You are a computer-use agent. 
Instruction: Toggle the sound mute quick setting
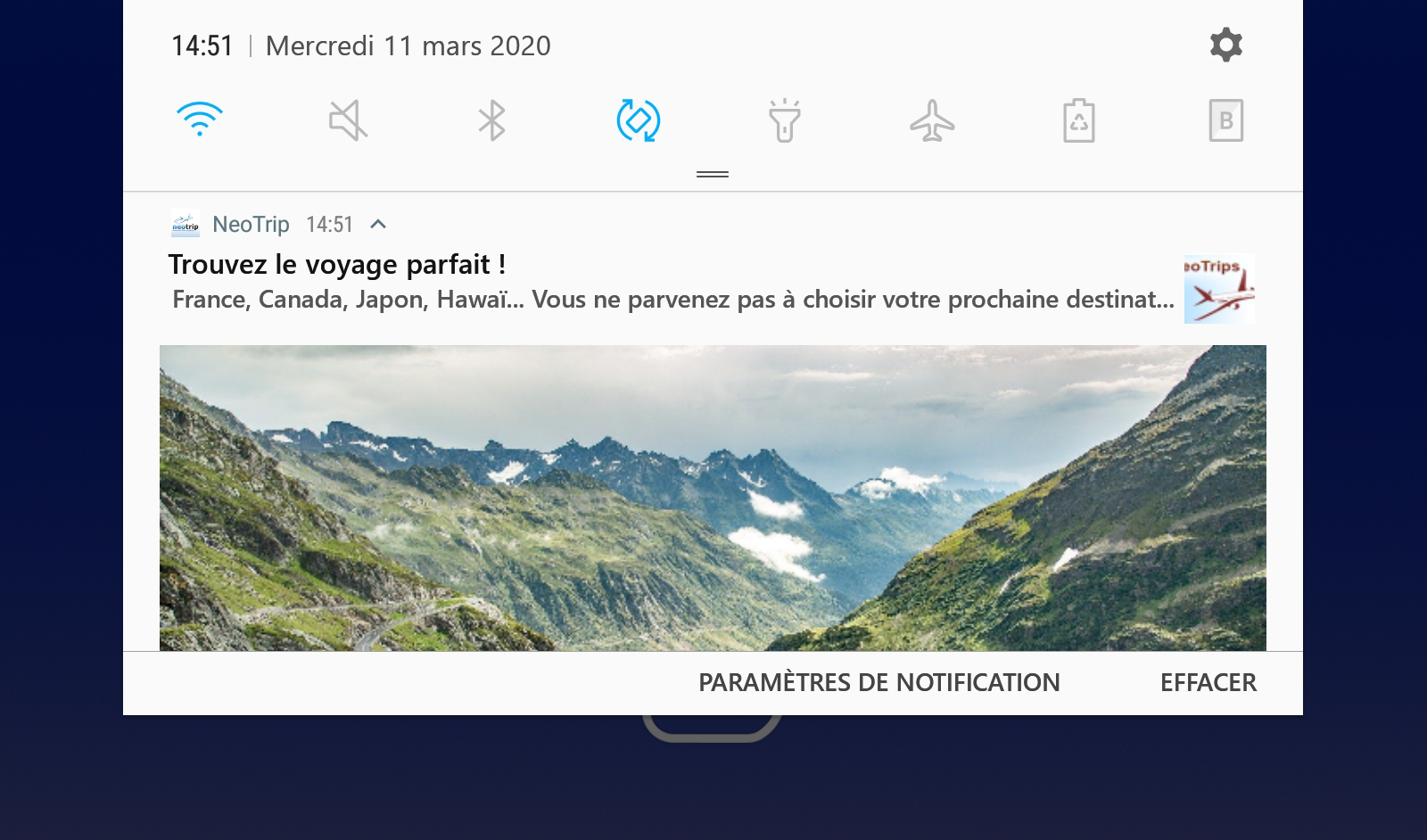[x=348, y=120]
